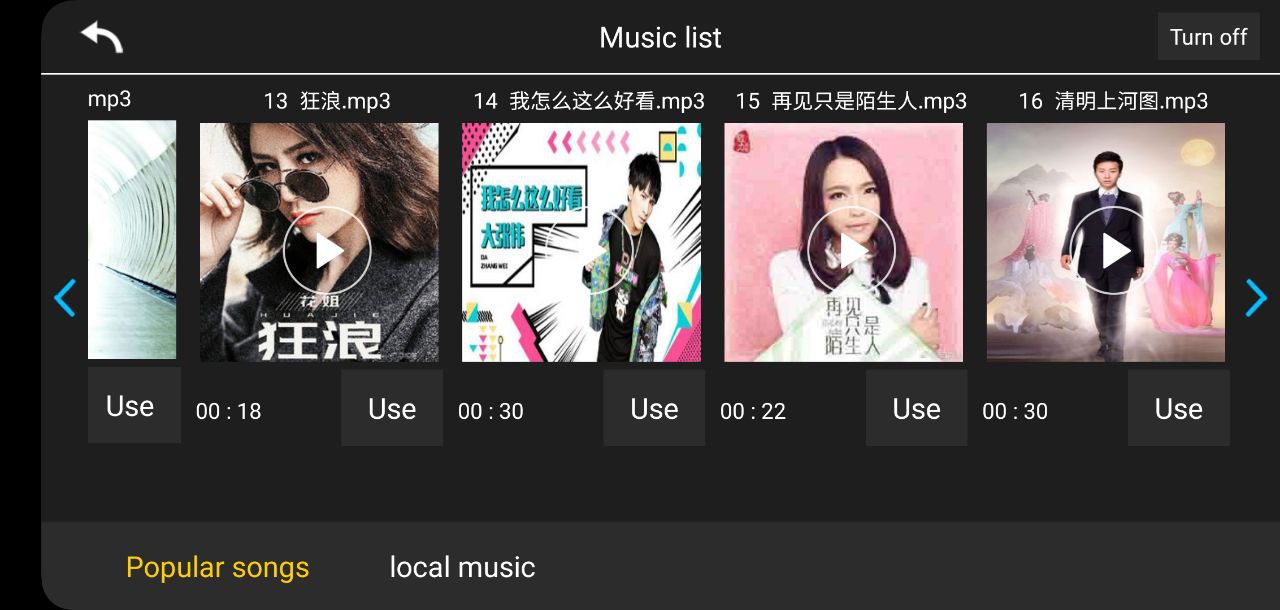Play song 15 再见只是陌生人.mp3
This screenshot has height=610, width=1280.
pyautogui.click(x=851, y=250)
